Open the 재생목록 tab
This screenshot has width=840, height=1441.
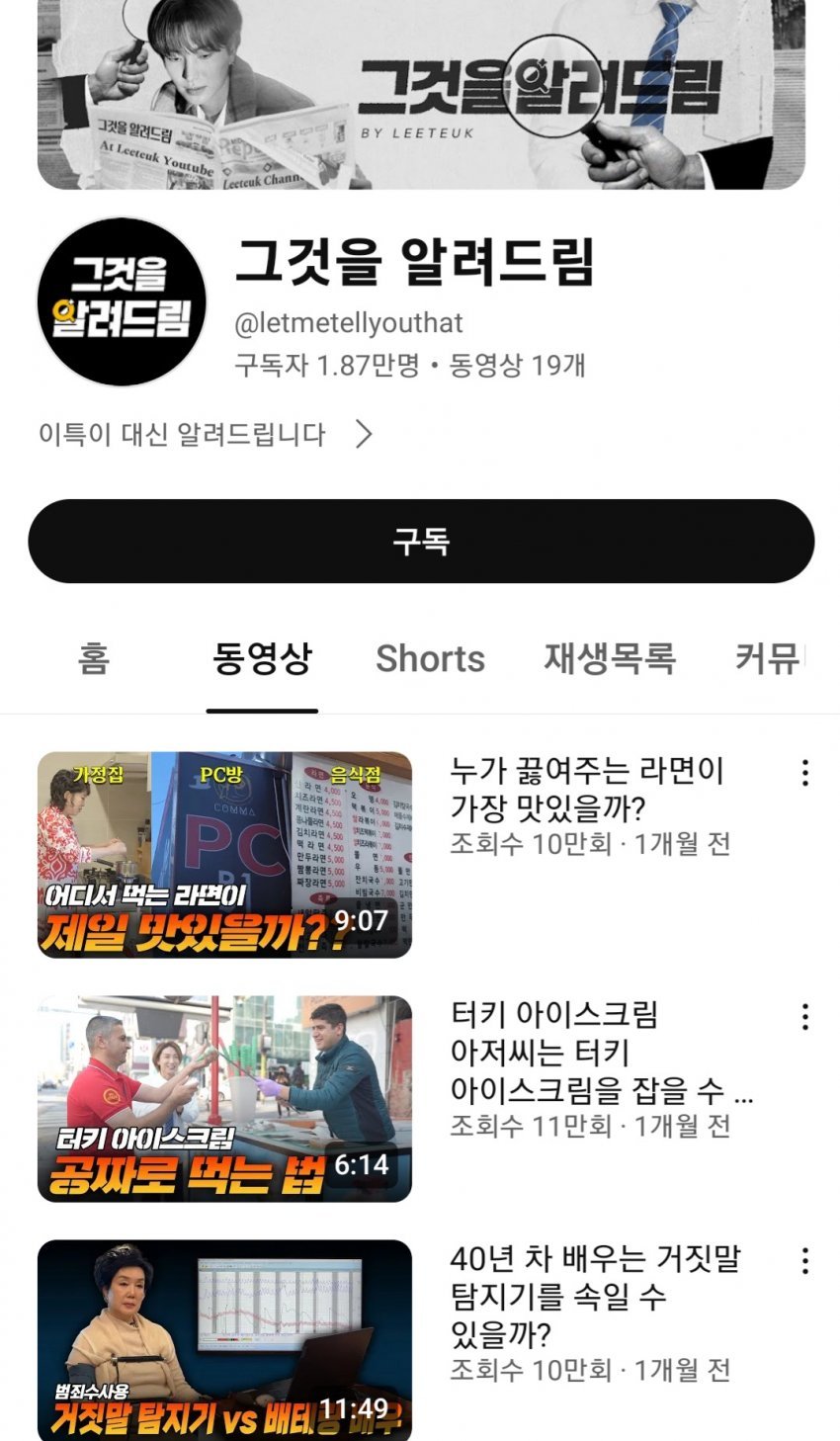610,658
